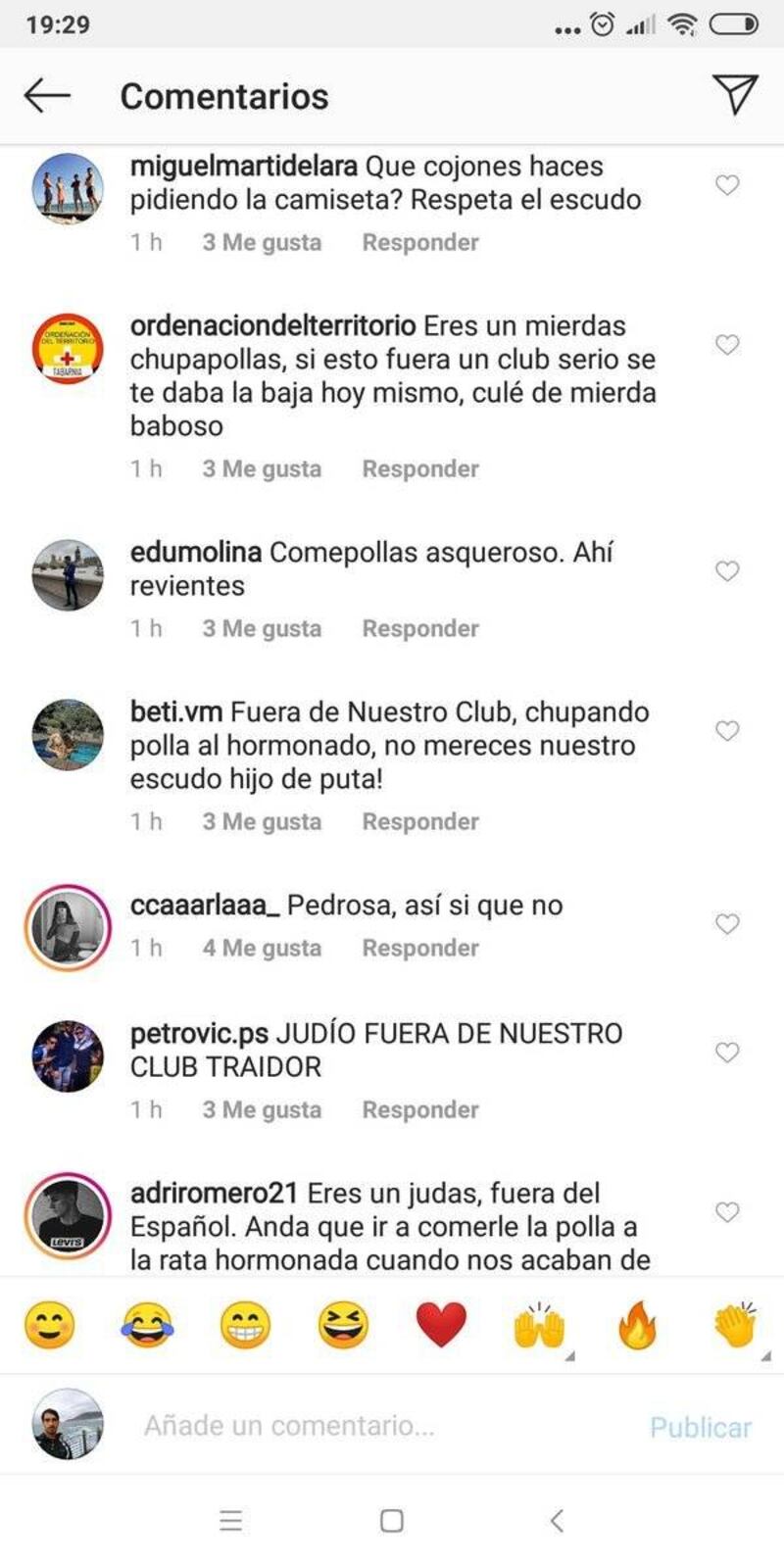
Task: Like beti.vm's comment
Action: coord(726,730)
